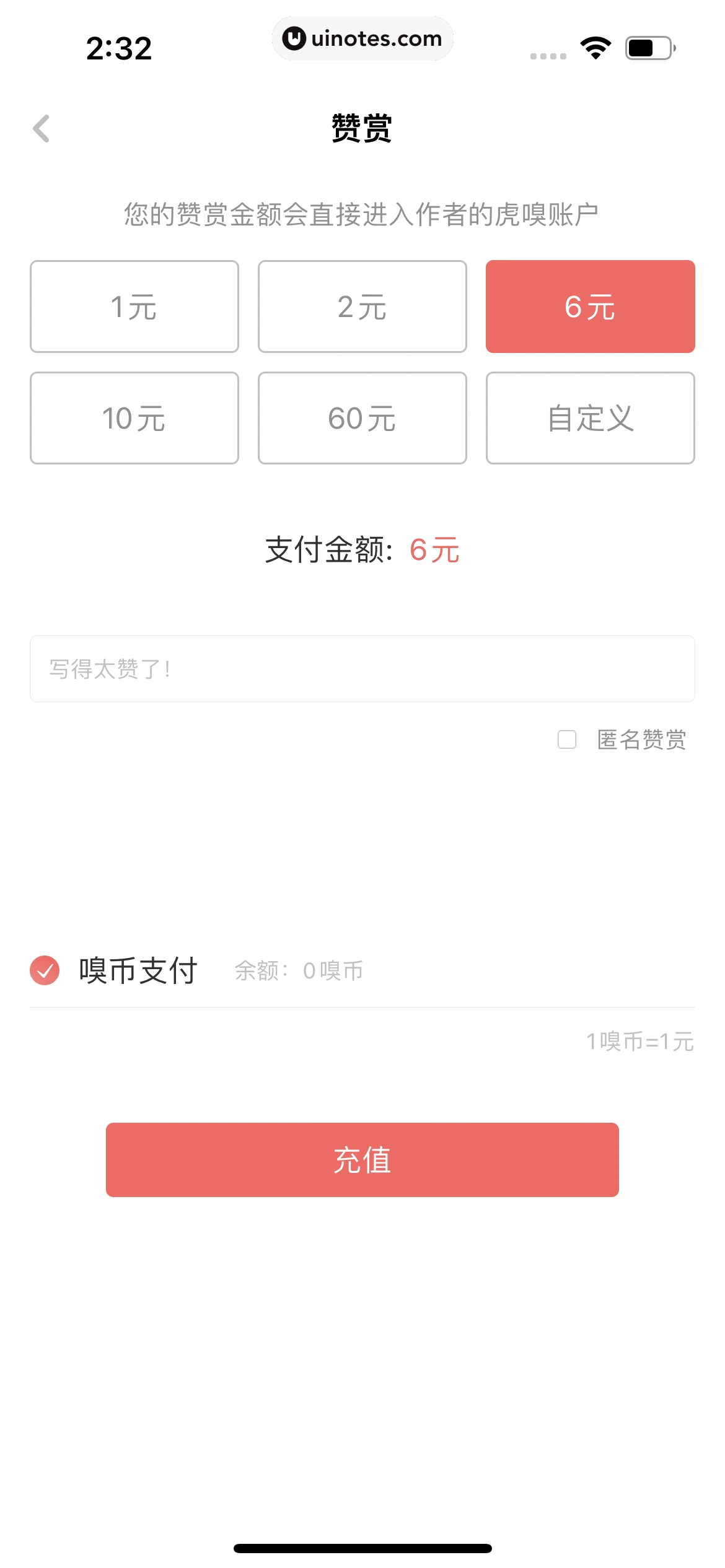Tap the uinotes.com logo pill
The image size is (725, 1568).
click(x=362, y=38)
